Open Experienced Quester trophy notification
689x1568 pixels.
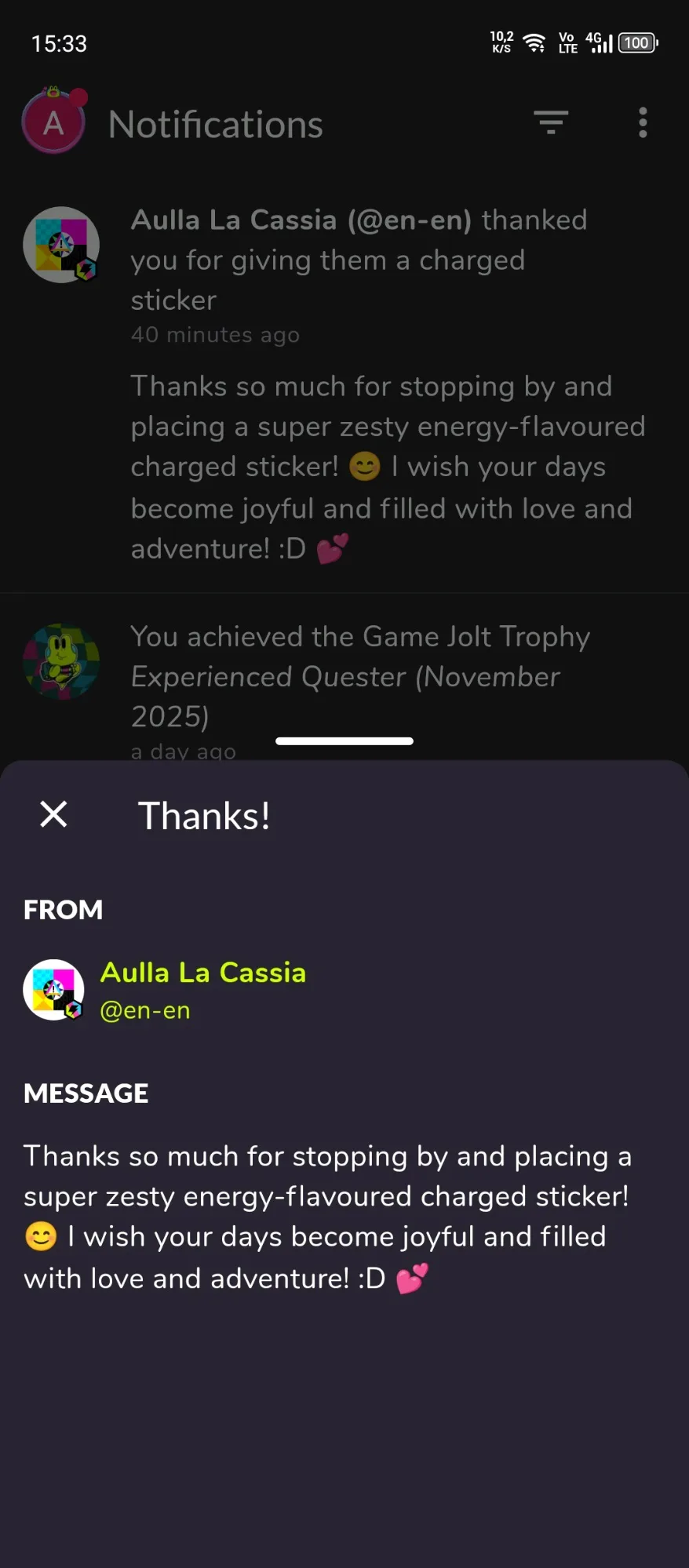pyautogui.click(x=359, y=675)
